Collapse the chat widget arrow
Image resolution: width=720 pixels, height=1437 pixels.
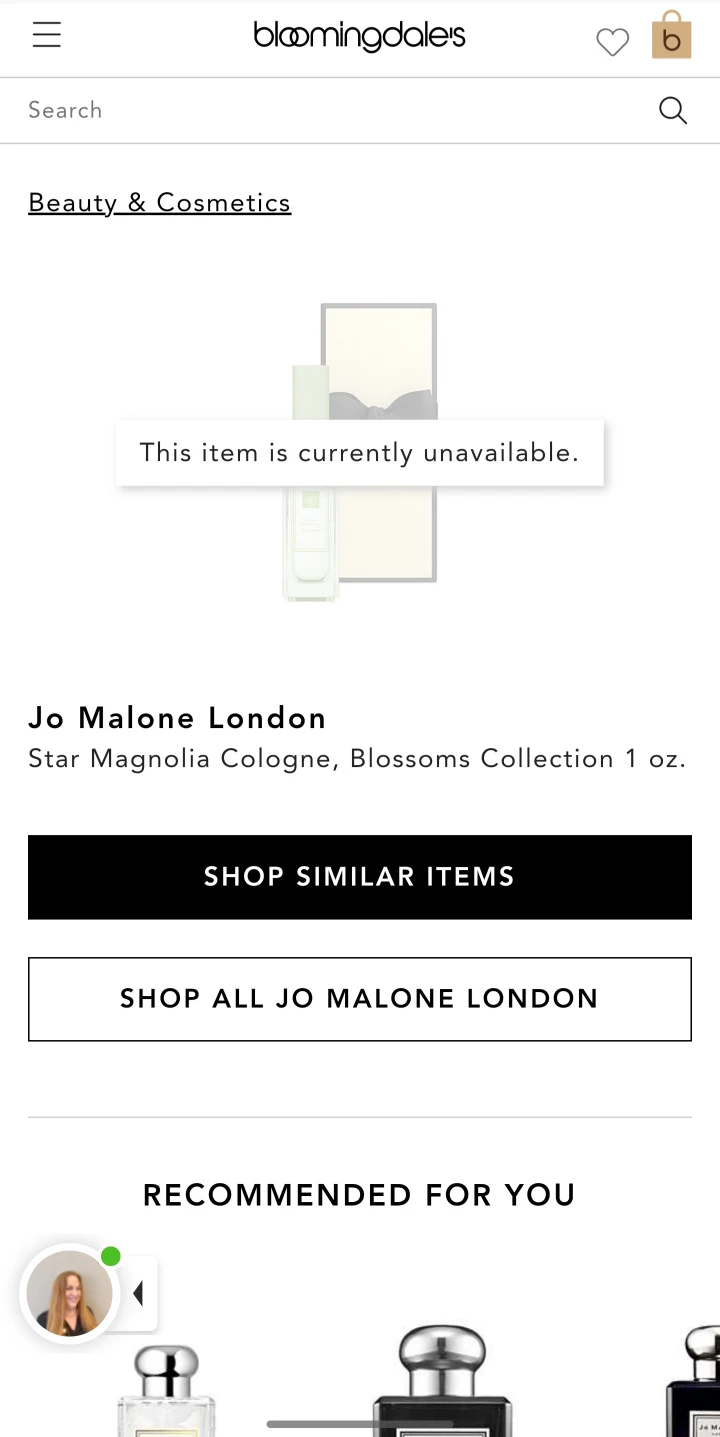click(x=139, y=1293)
